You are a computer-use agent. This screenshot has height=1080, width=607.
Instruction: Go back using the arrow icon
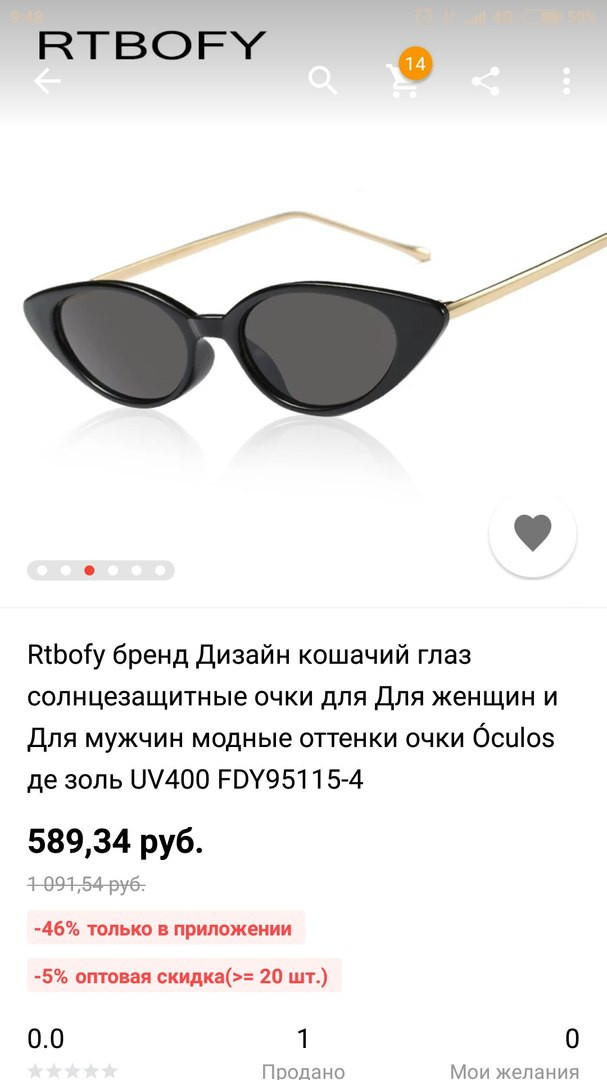pos(47,82)
